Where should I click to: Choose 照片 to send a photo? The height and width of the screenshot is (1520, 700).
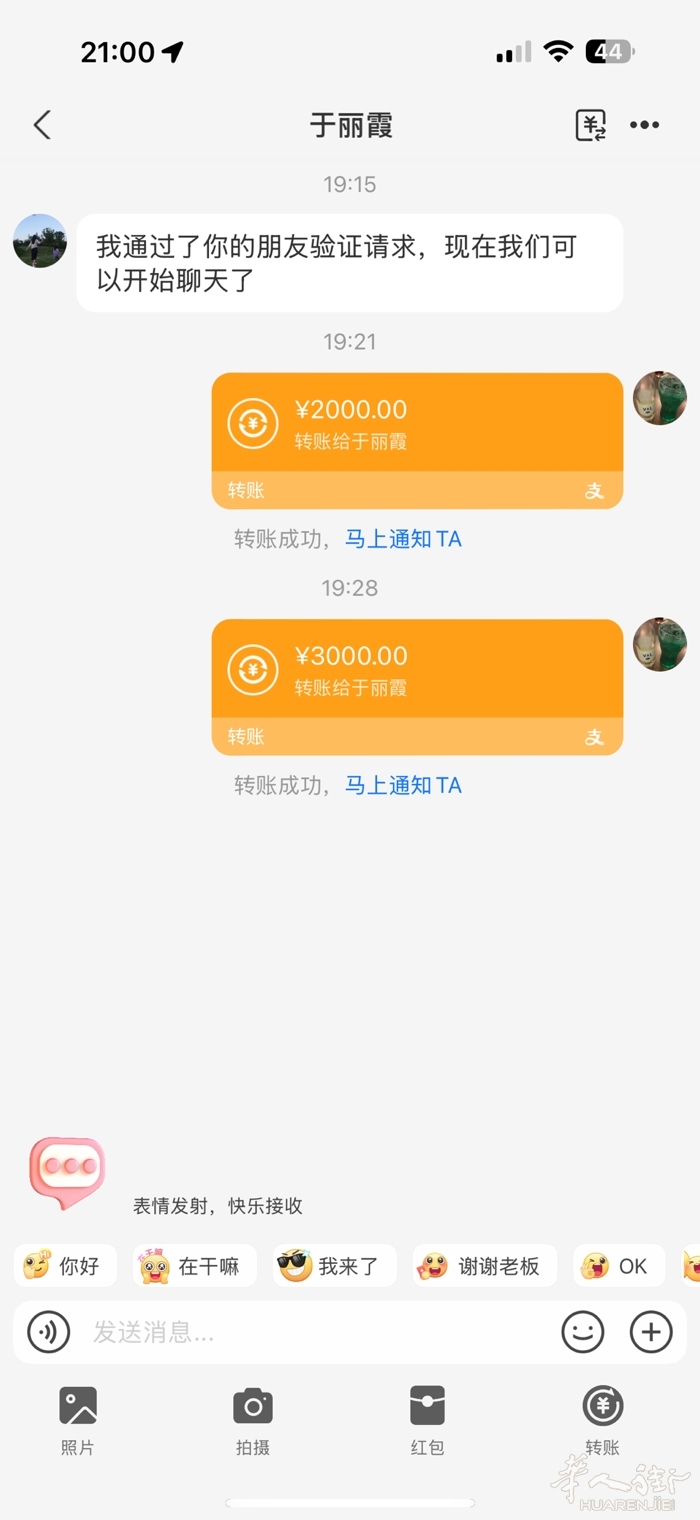(x=78, y=1419)
